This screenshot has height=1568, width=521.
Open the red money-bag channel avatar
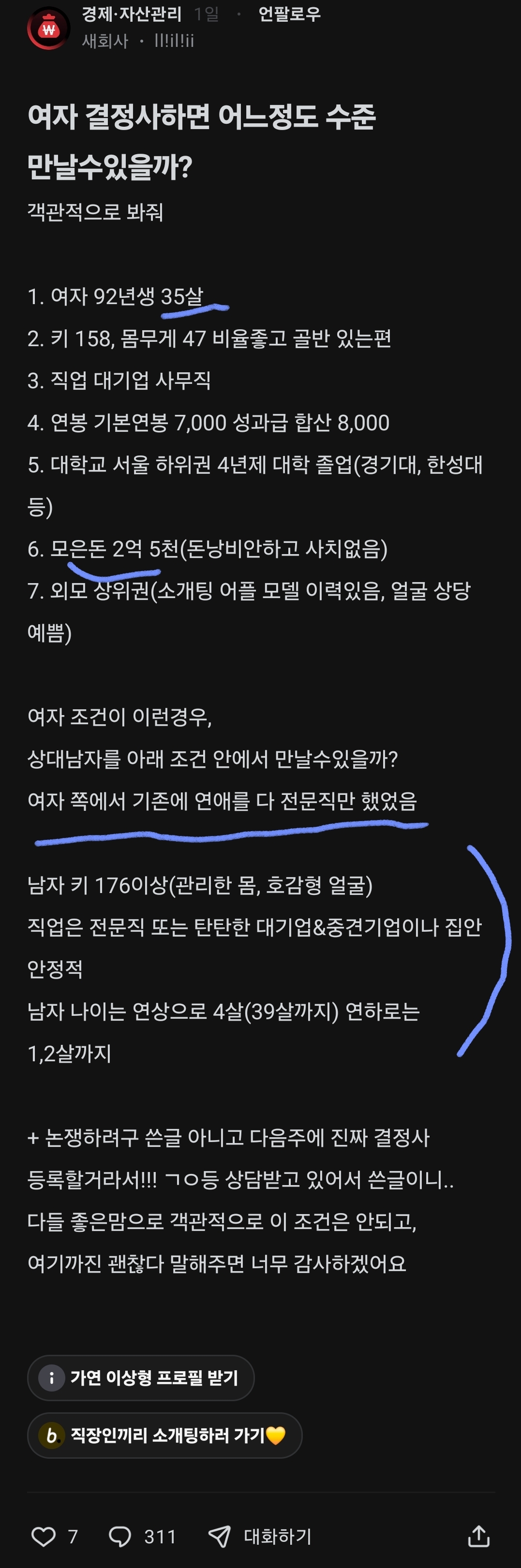tap(49, 28)
